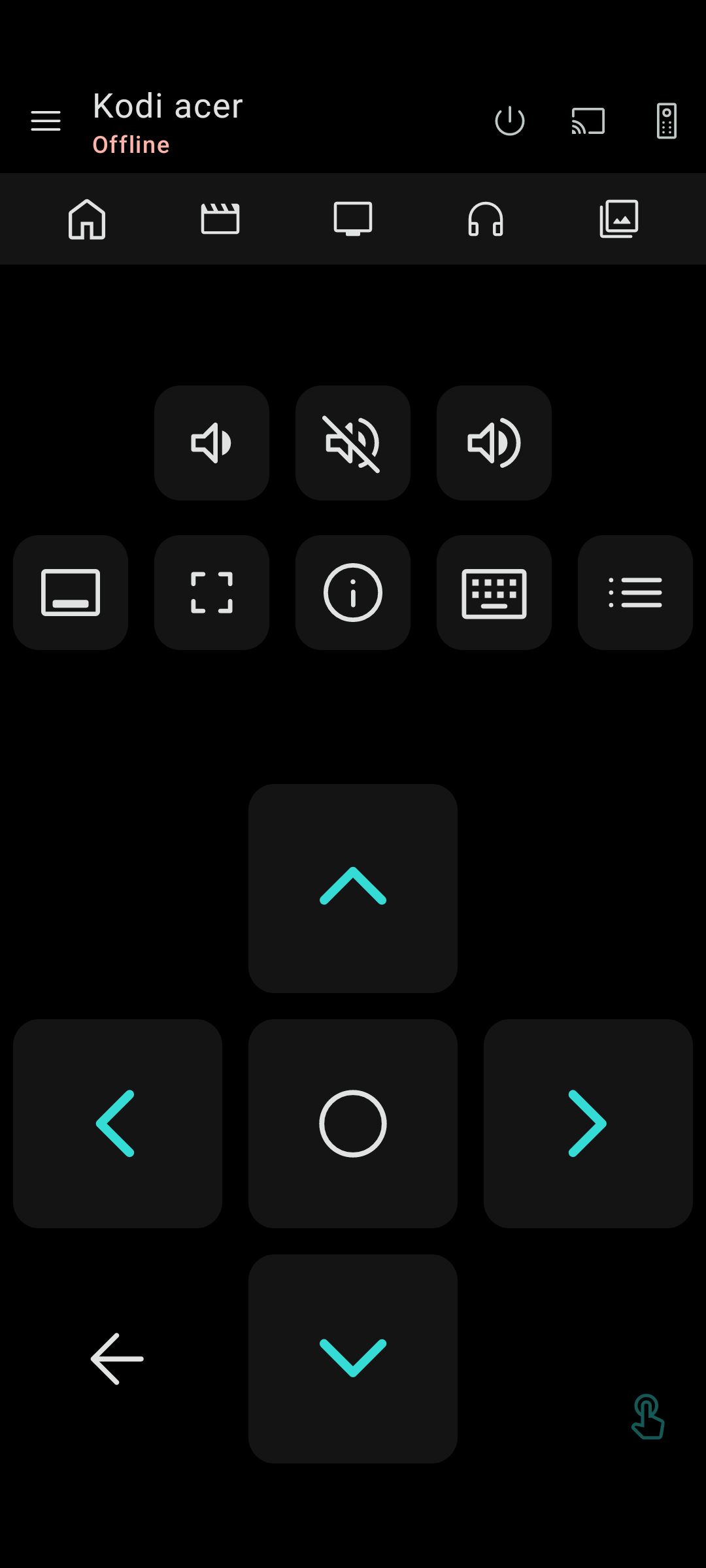Open the Movies clapperboard shortcut
Screen dimensions: 706x1568
point(220,219)
